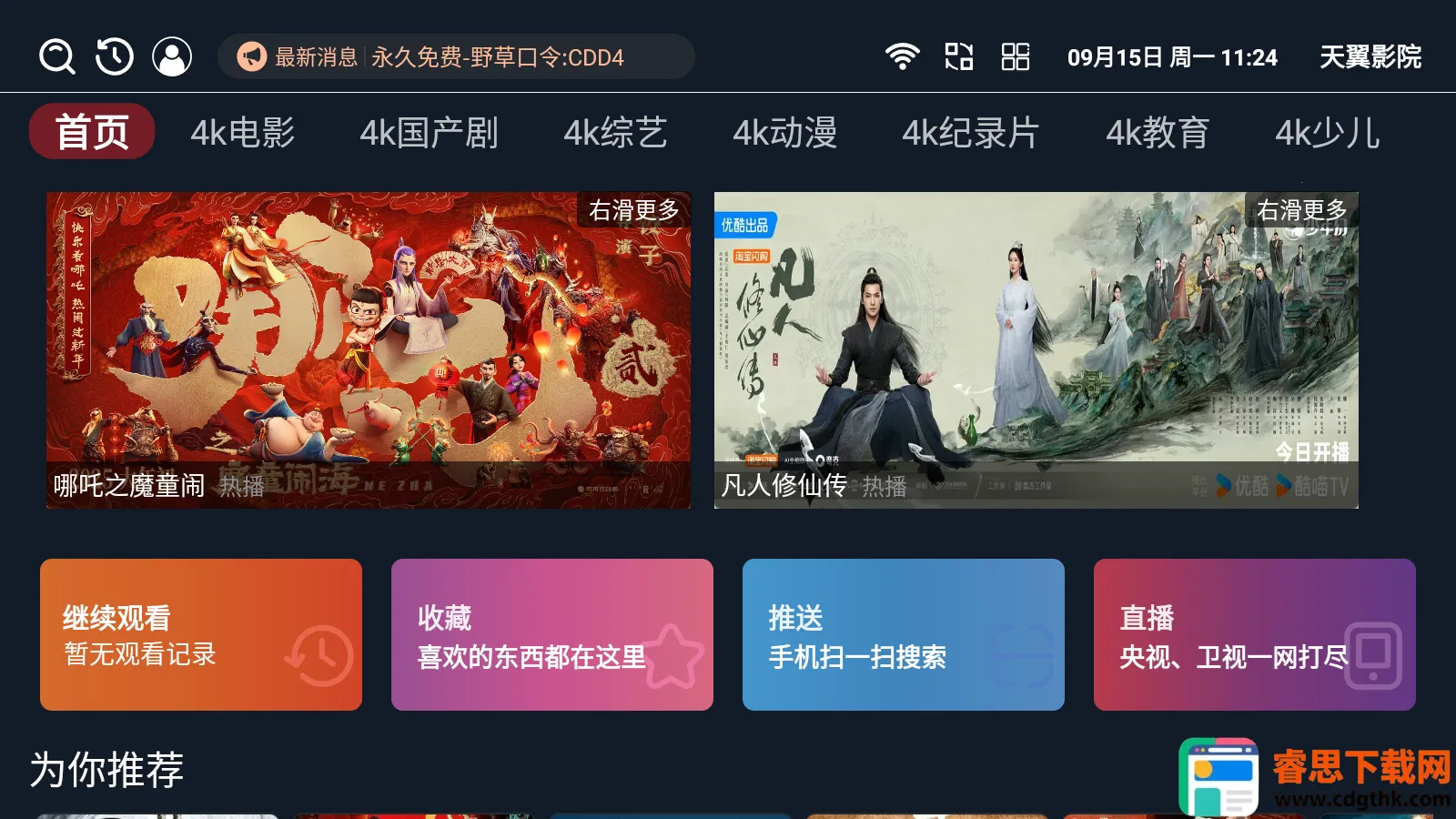Switch to the 首页 tab
Image resolution: width=1456 pixels, height=819 pixels.
pyautogui.click(x=92, y=133)
